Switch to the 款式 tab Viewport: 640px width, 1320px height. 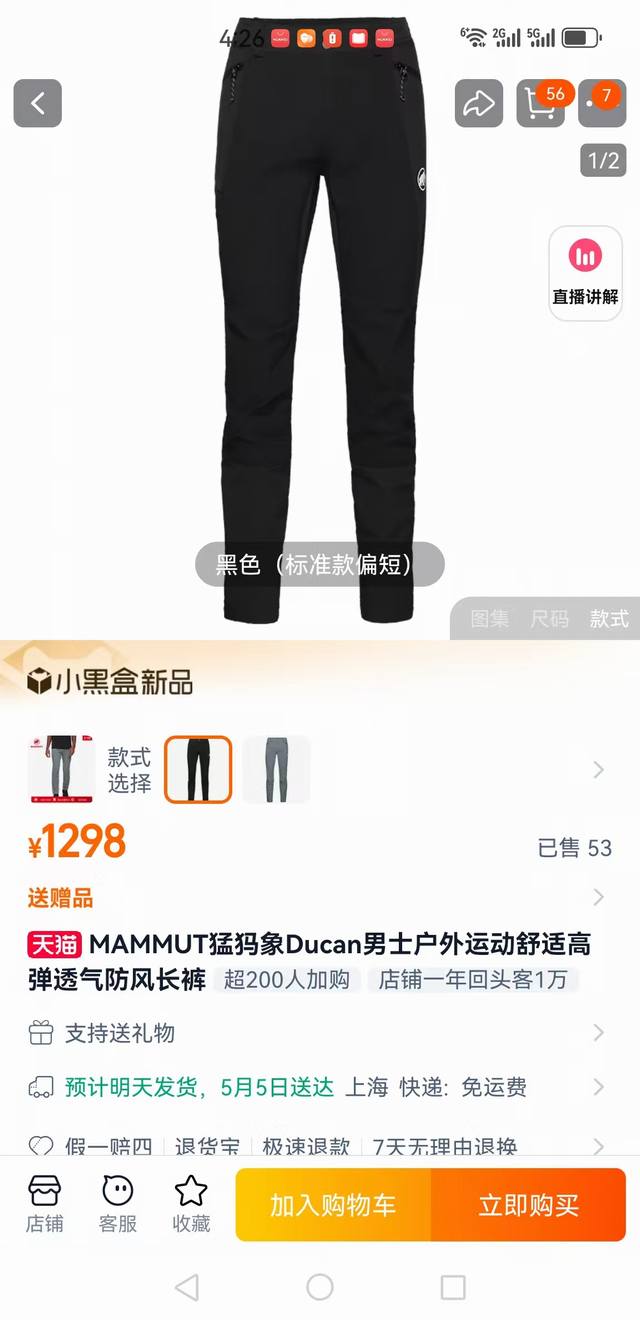pyautogui.click(x=608, y=619)
